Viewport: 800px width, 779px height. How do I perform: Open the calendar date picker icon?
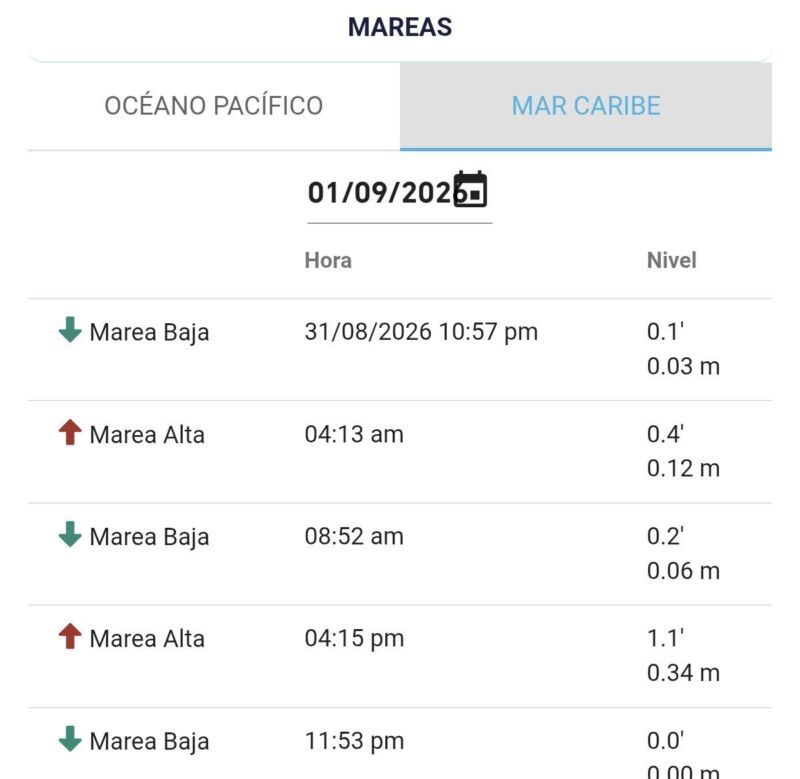click(x=470, y=189)
